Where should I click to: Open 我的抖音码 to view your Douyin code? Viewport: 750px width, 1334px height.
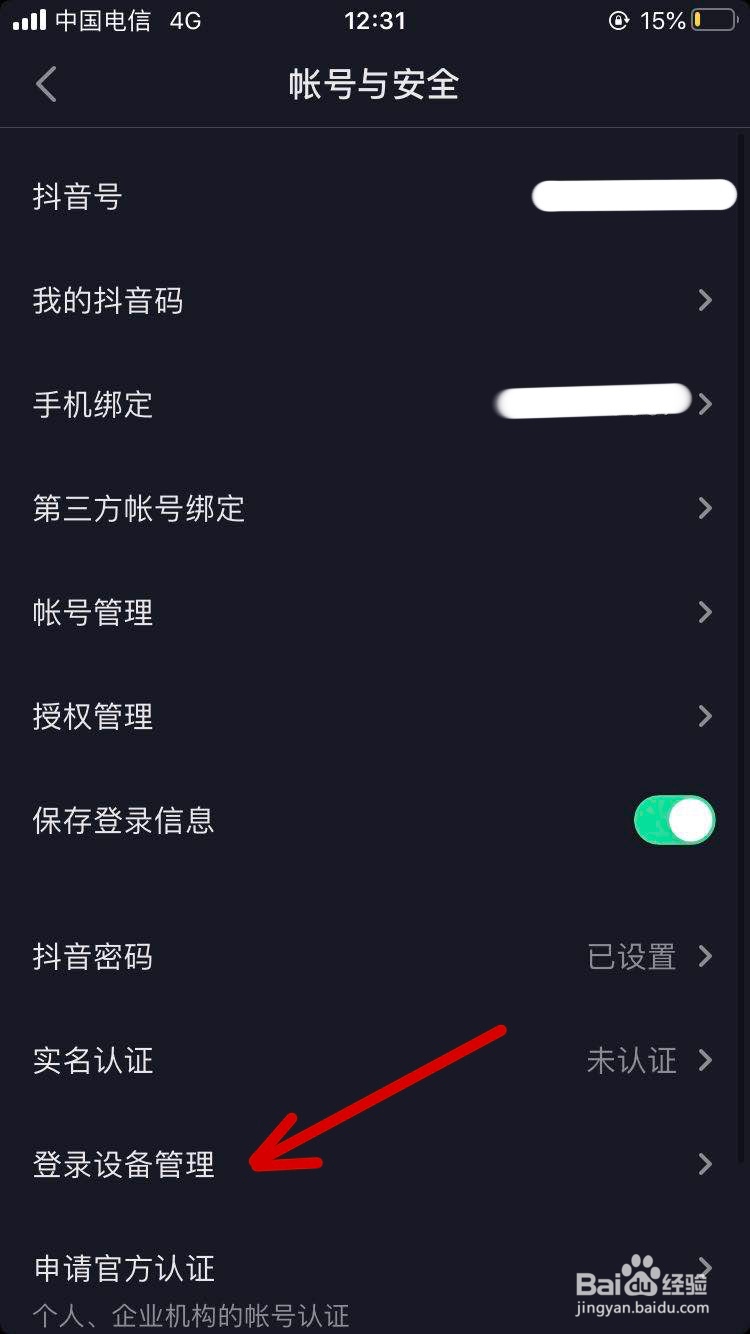coord(375,300)
